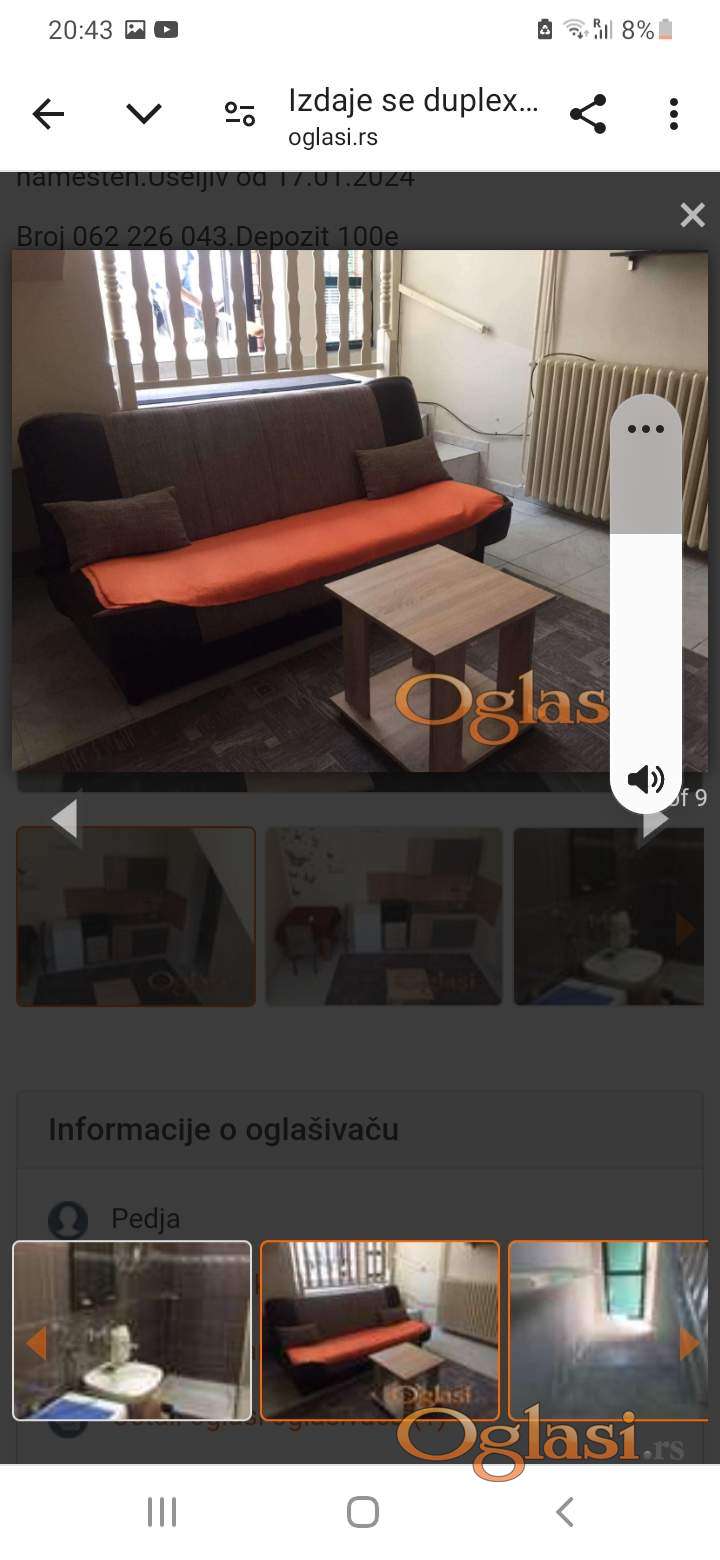
Task: Select the bathroom sink thumbnail in bottom strip
Action: click(132, 1330)
